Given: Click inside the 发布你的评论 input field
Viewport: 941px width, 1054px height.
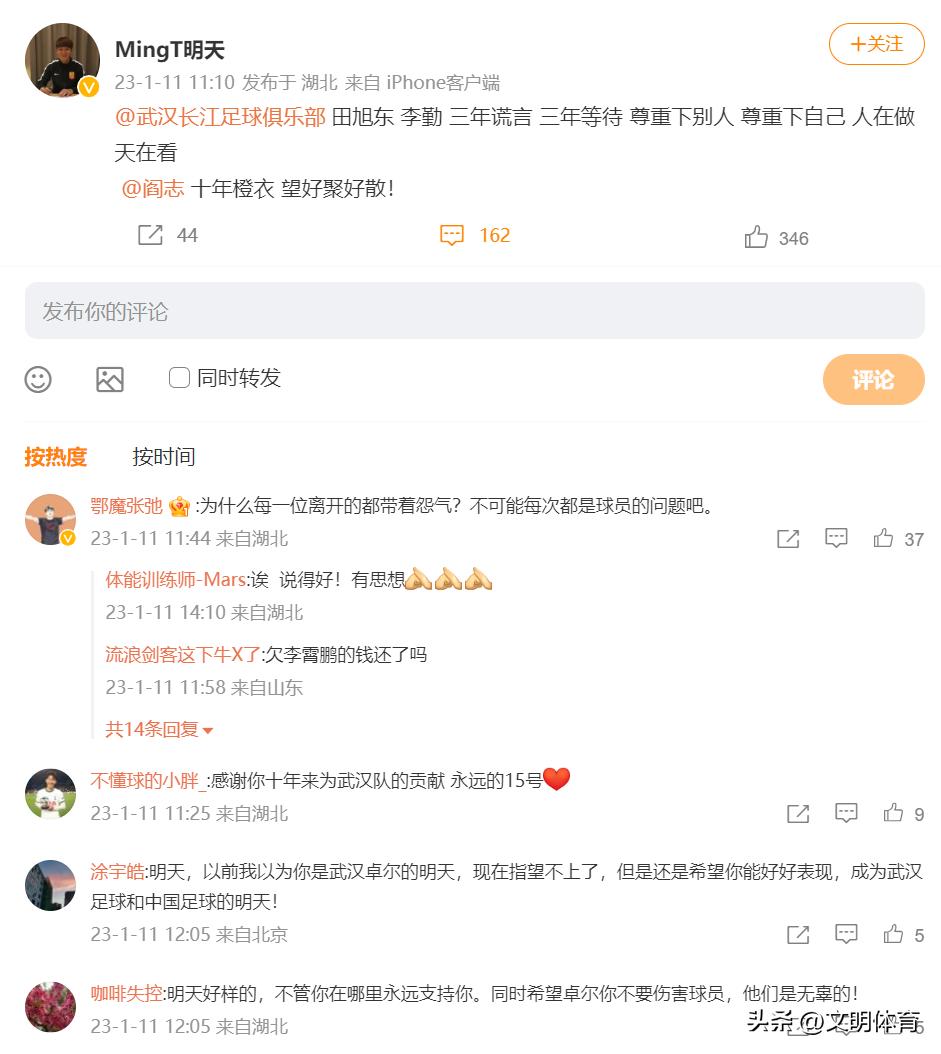Looking at the screenshot, I should [x=470, y=311].
